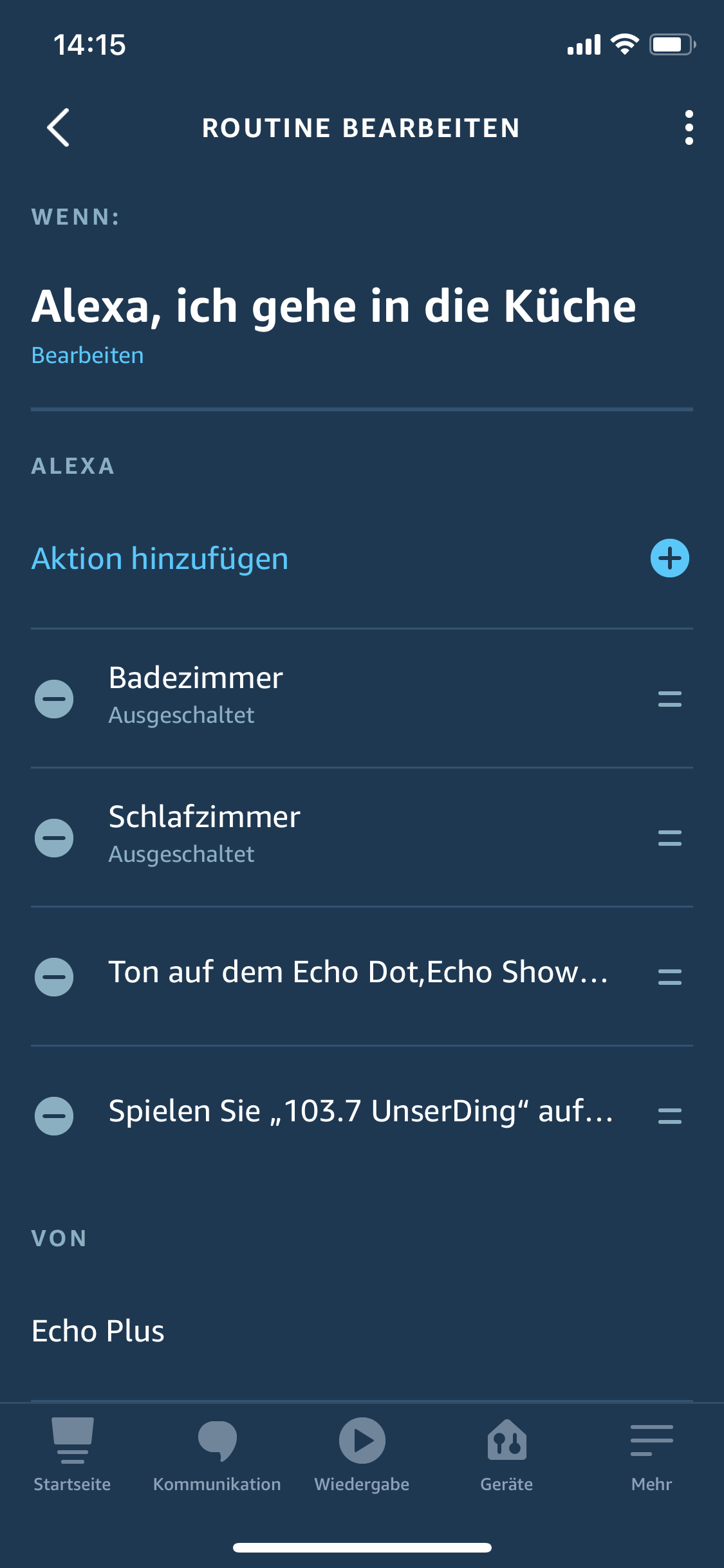The width and height of the screenshot is (724, 1568).
Task: Remove the 103.7 UnserDing playback action
Action: (54, 1116)
